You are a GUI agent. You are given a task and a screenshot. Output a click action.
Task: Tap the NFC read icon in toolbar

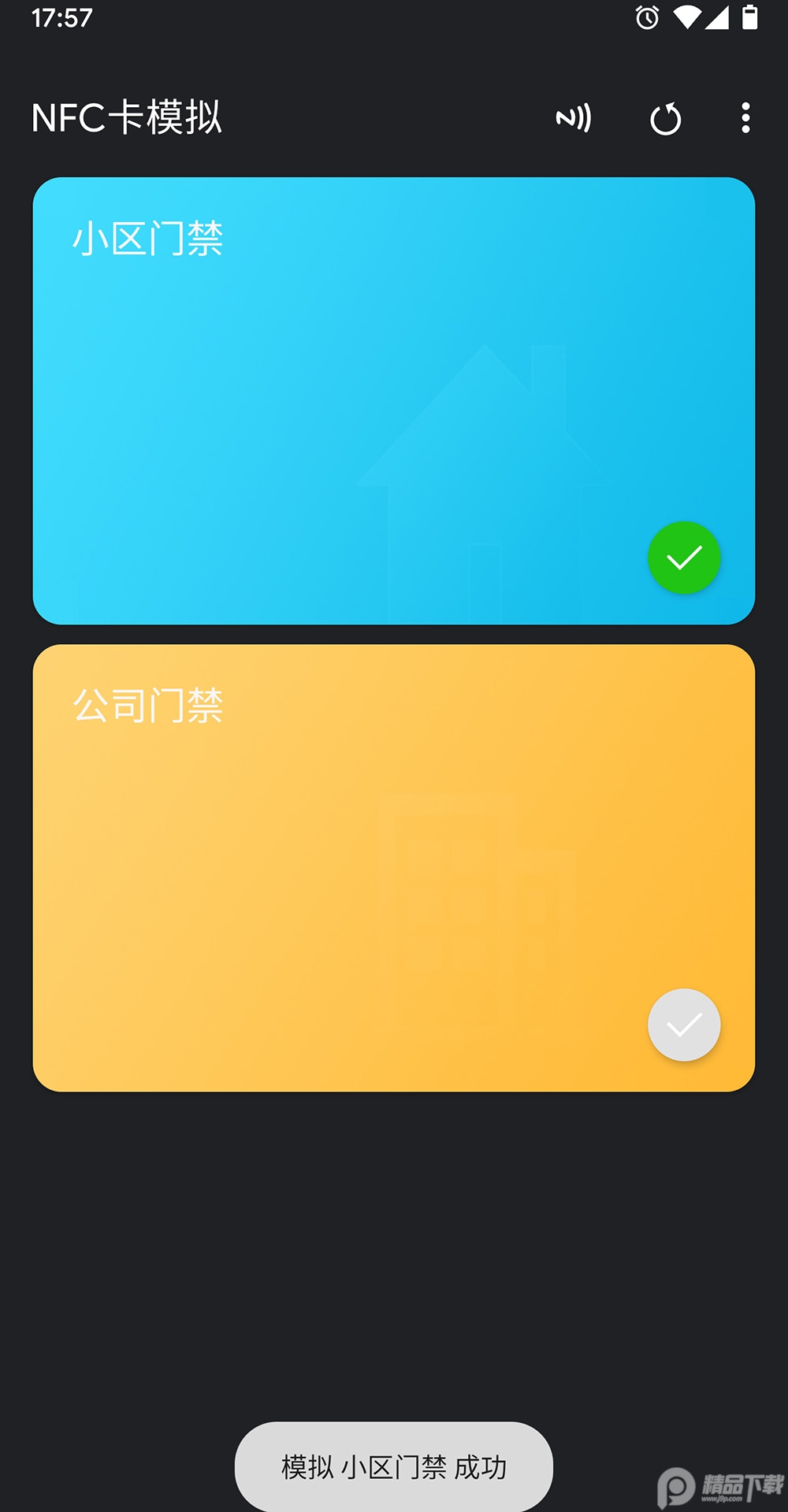pyautogui.click(x=574, y=118)
